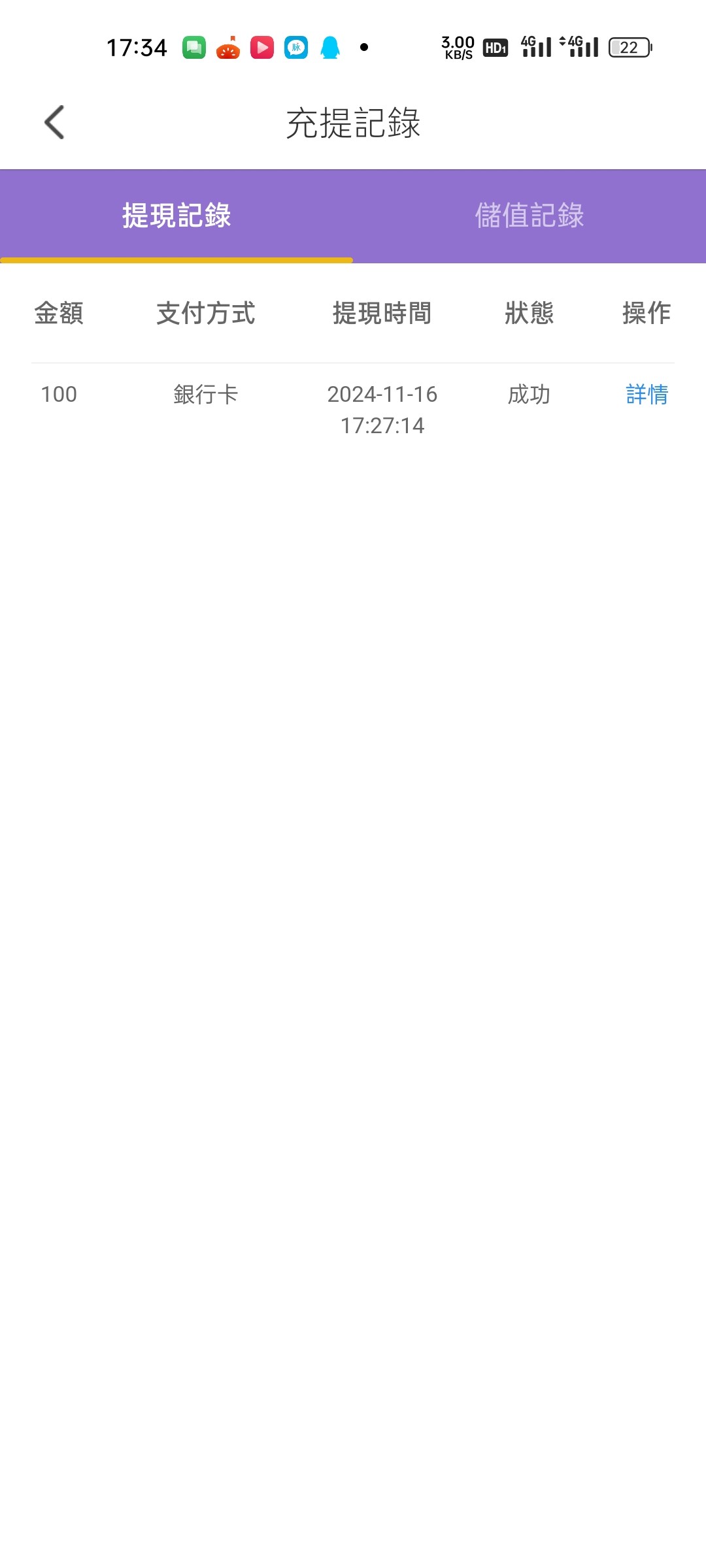
Task: Select the 提現記錄 tab
Action: [176, 216]
